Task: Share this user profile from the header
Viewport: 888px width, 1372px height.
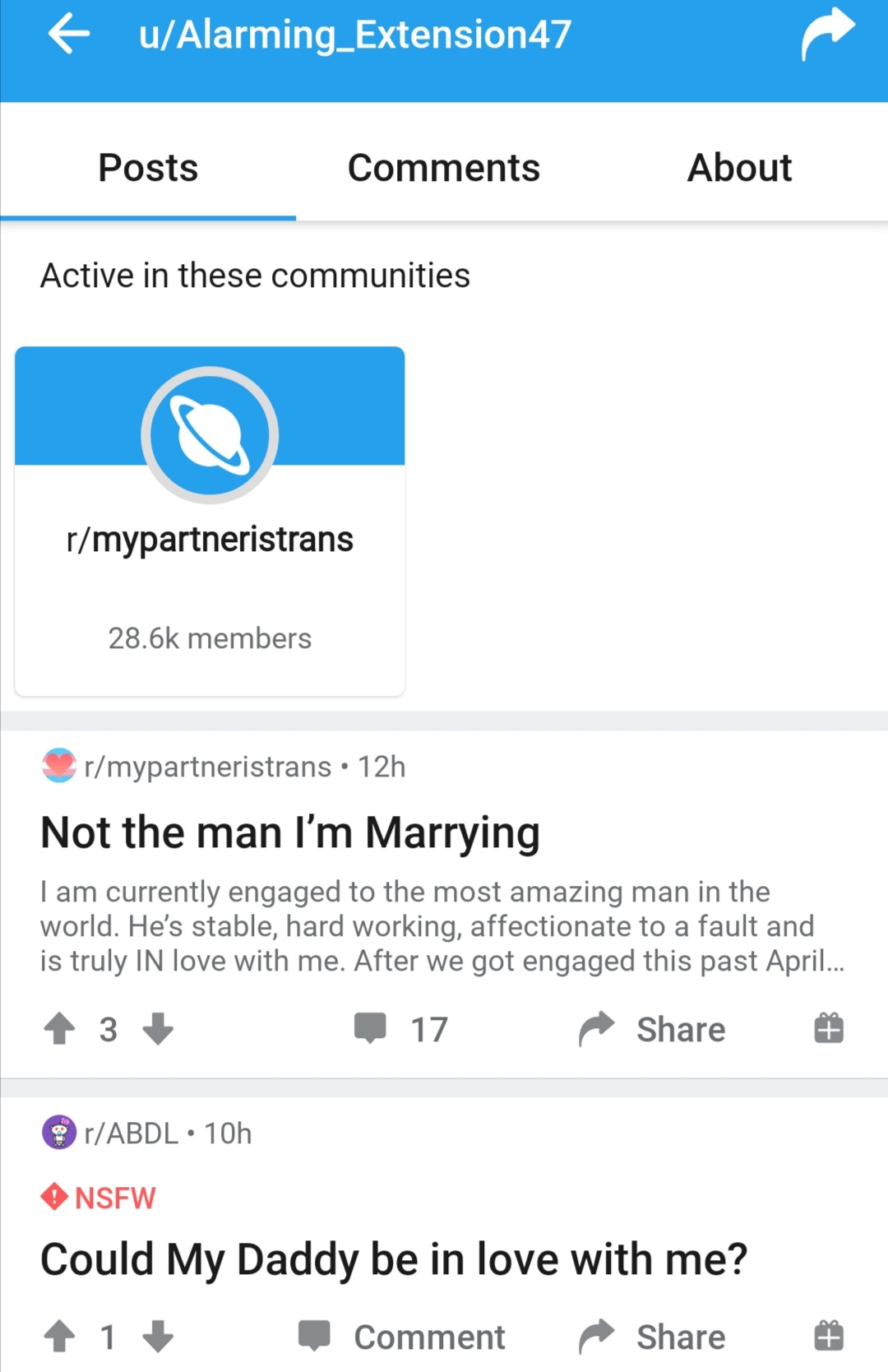Action: tap(828, 35)
